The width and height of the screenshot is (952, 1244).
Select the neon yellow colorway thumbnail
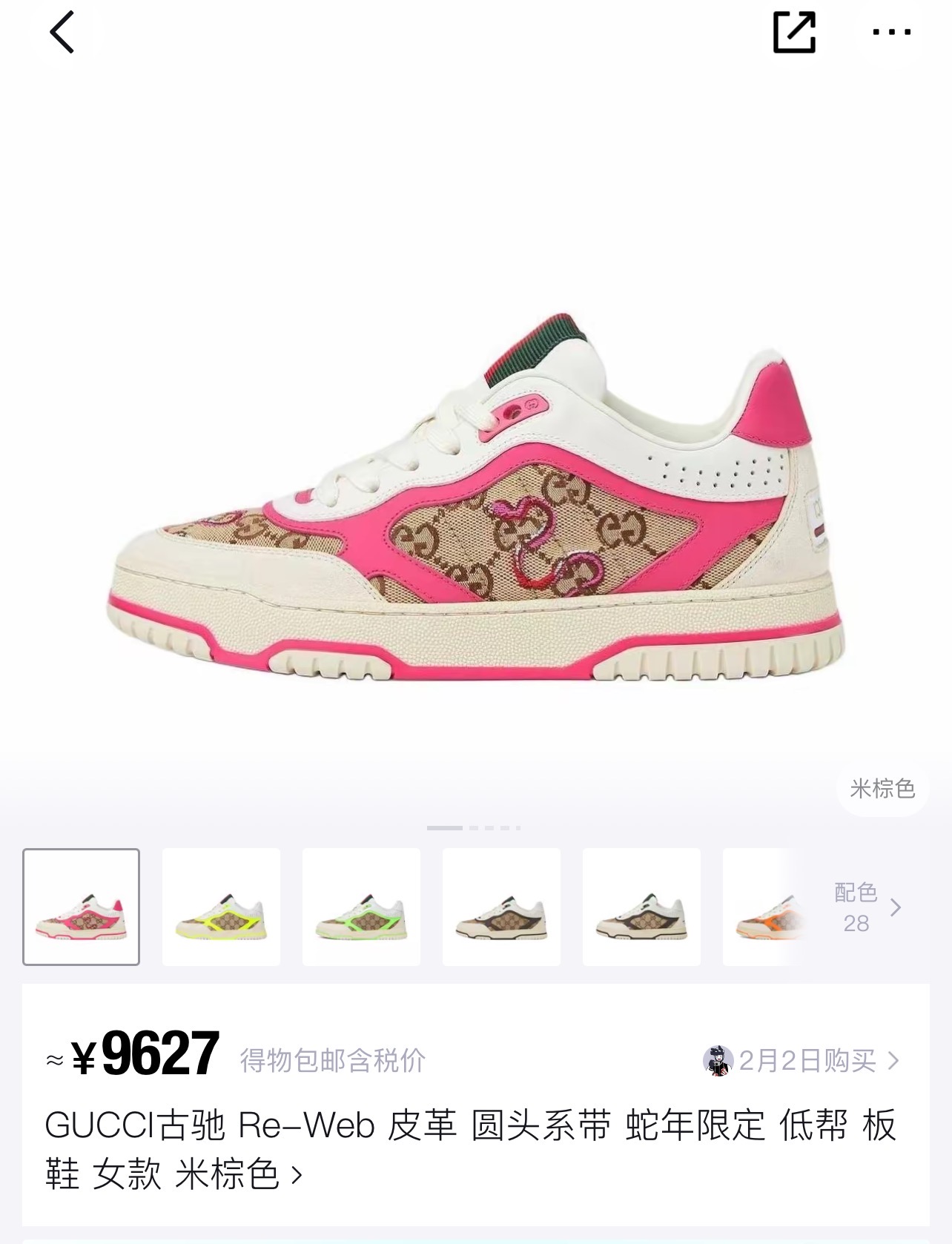click(221, 907)
